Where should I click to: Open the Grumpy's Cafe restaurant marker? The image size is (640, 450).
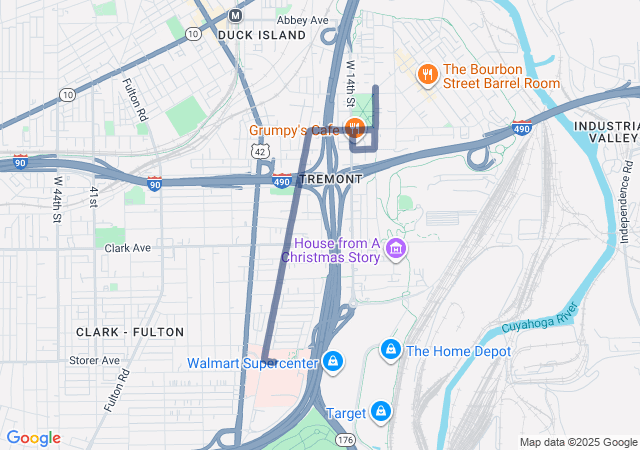[x=353, y=127]
